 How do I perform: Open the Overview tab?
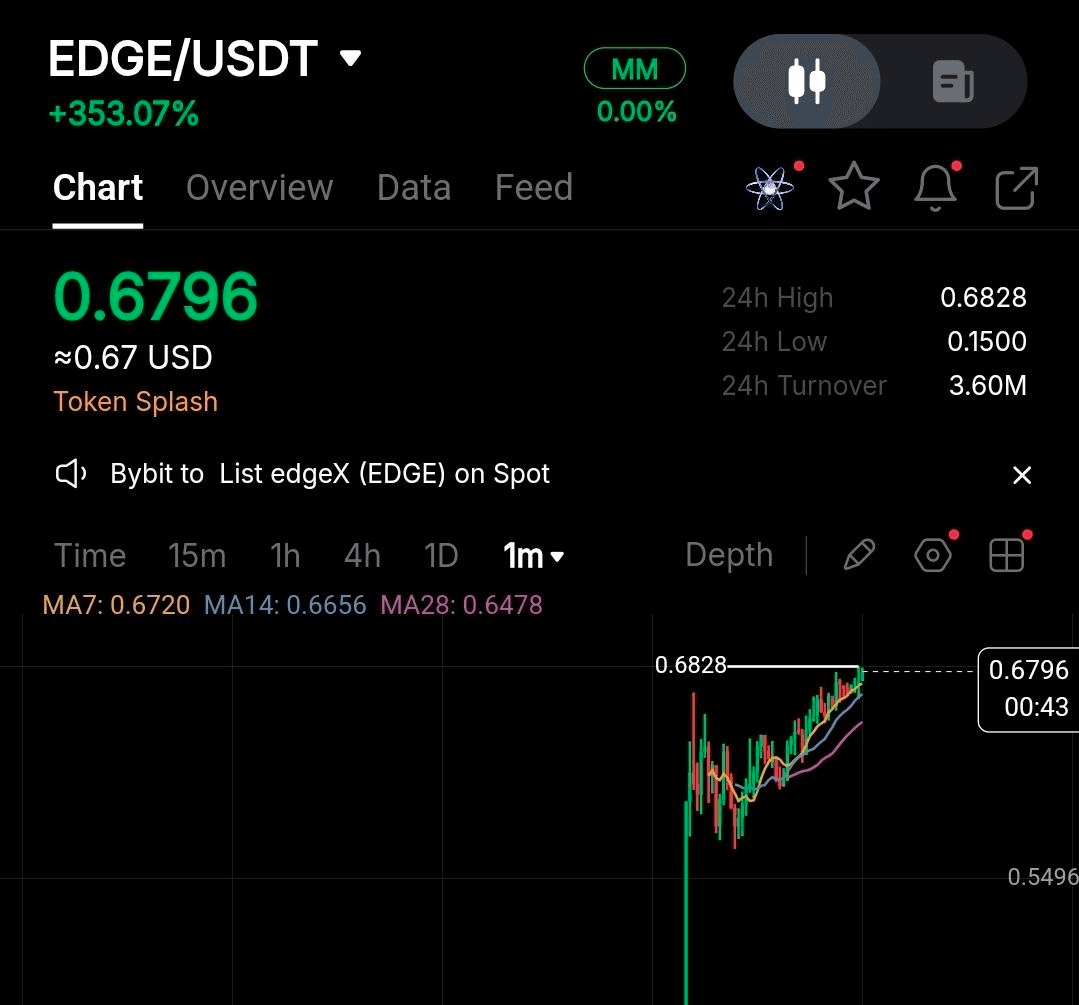[x=259, y=188]
